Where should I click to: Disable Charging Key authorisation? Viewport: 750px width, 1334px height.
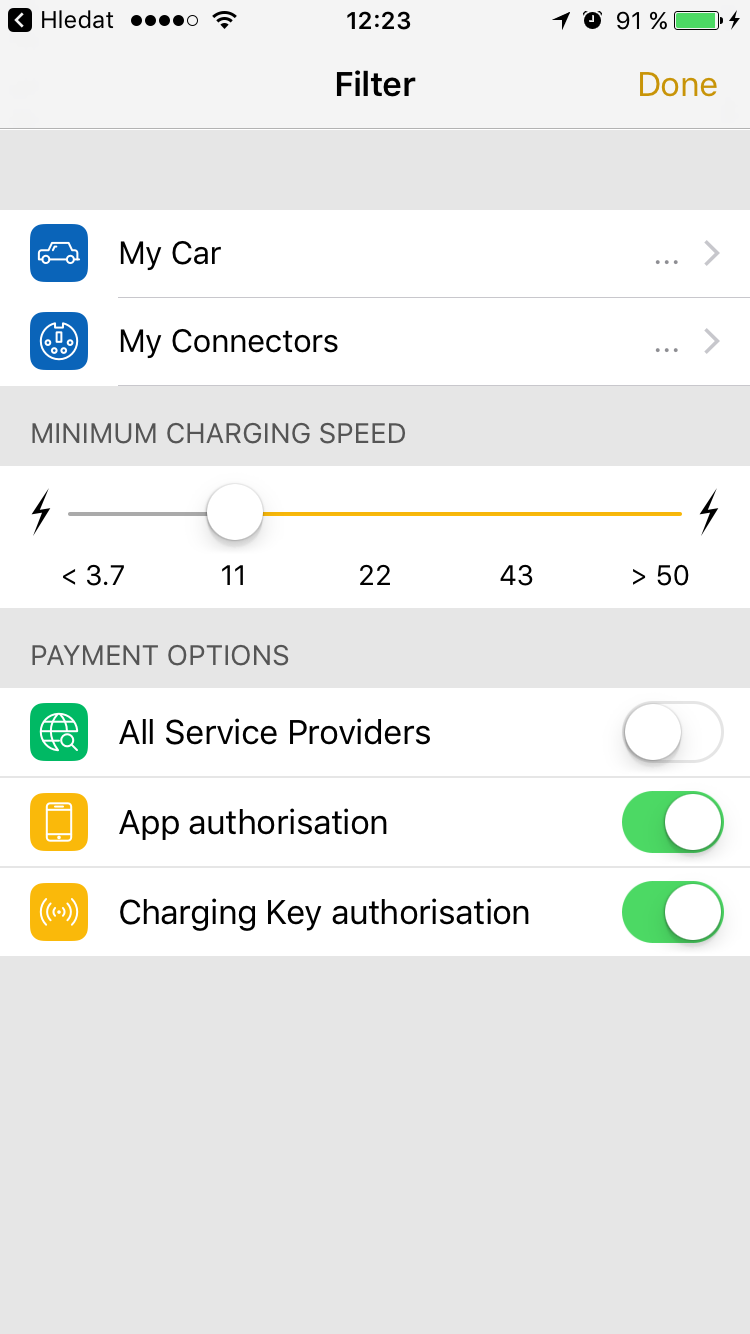tap(672, 913)
